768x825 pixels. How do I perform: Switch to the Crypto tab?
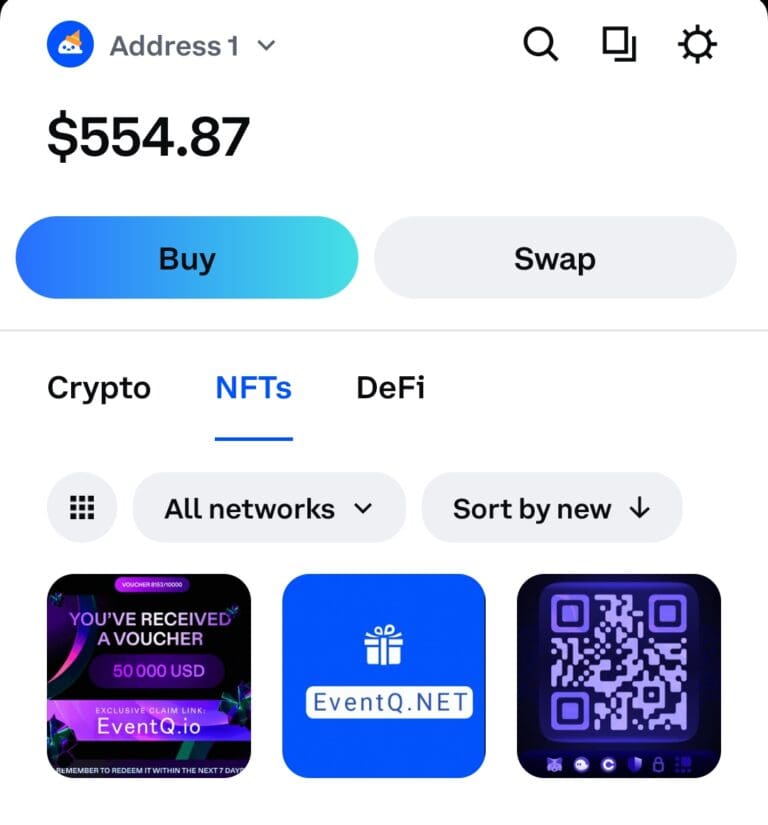98,388
